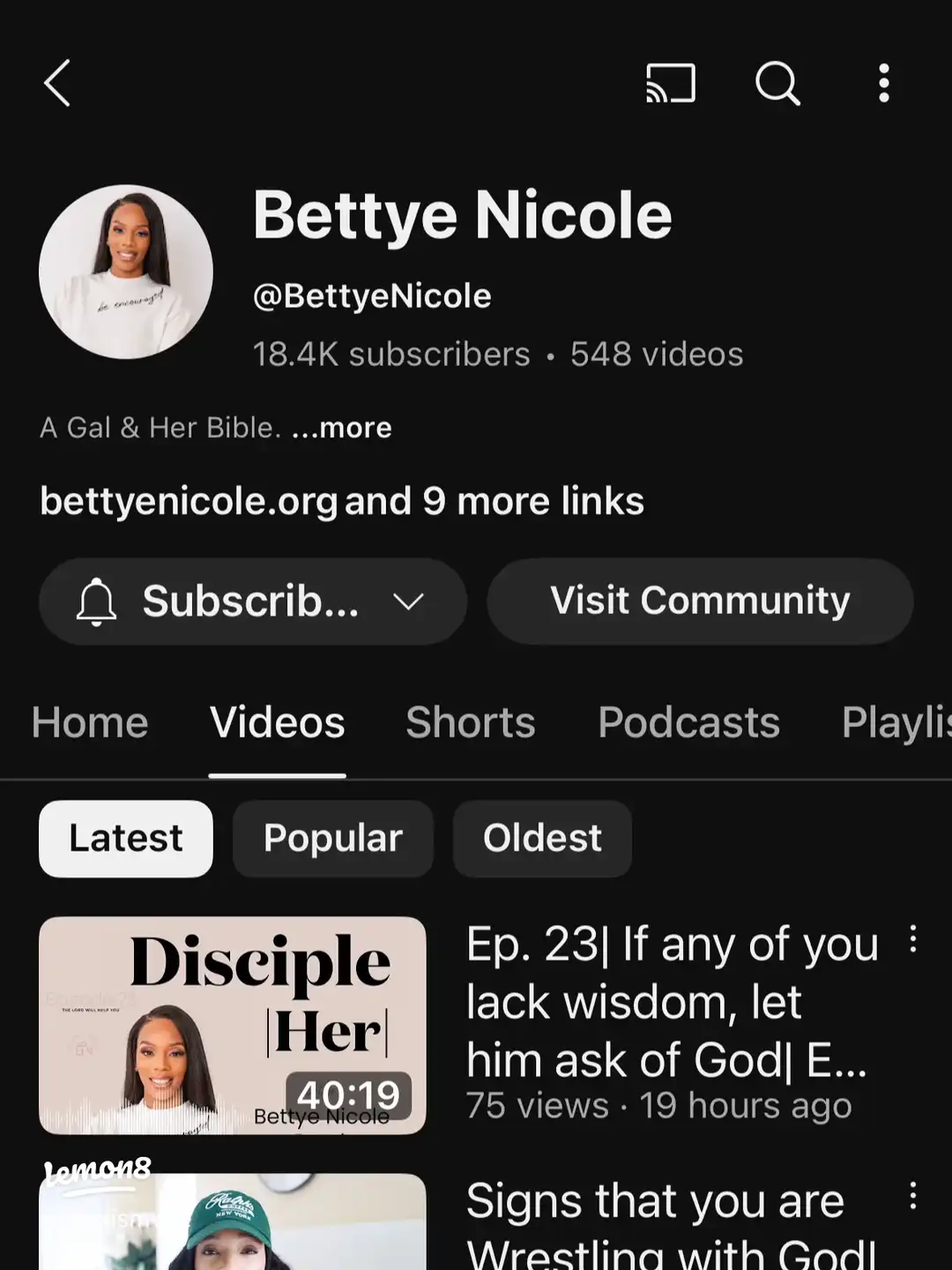952x1270 pixels.
Task: Enable the Oldest sorting filter
Action: click(542, 839)
